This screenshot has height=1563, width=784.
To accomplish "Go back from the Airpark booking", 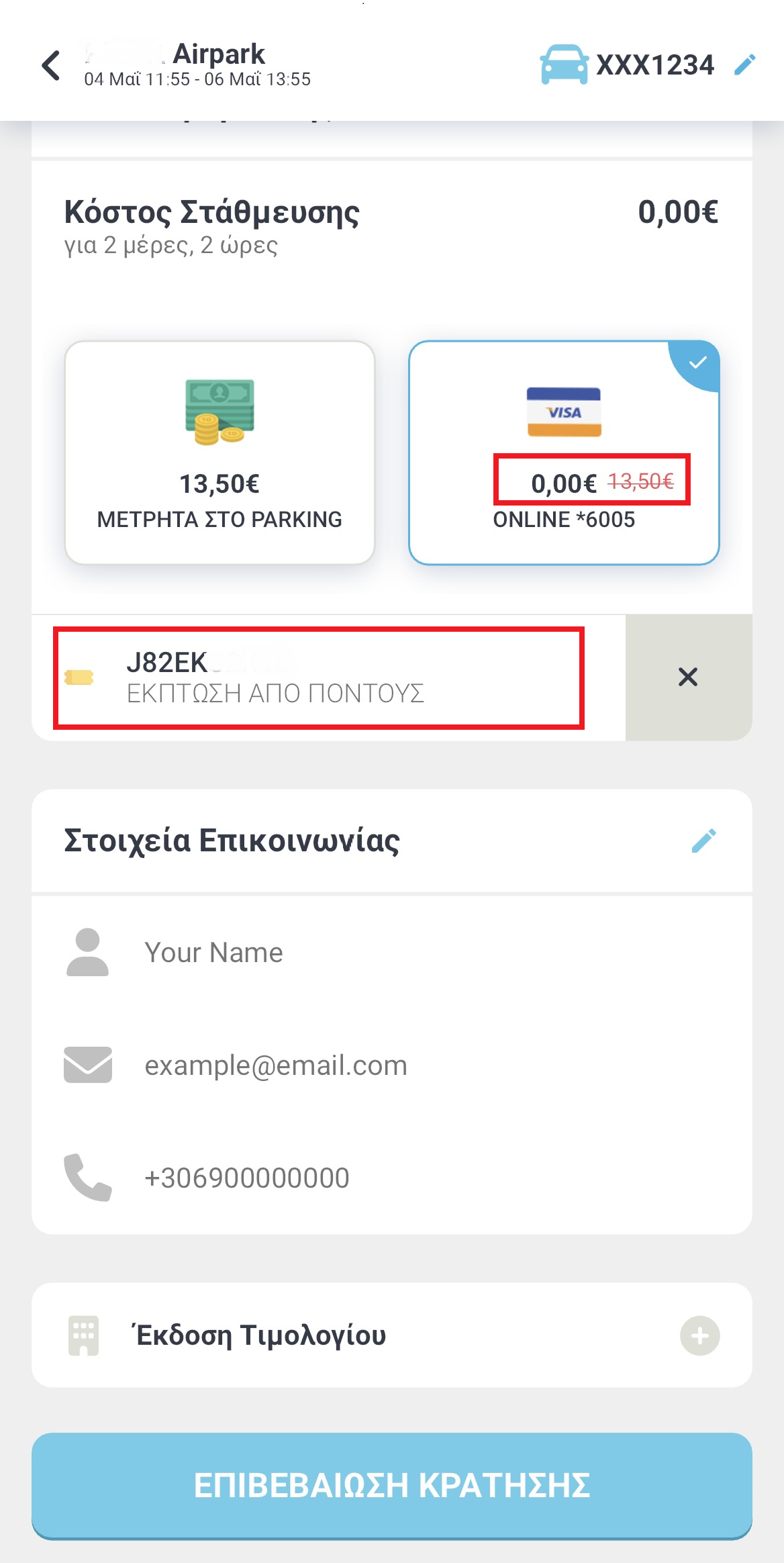I will tap(51, 66).
